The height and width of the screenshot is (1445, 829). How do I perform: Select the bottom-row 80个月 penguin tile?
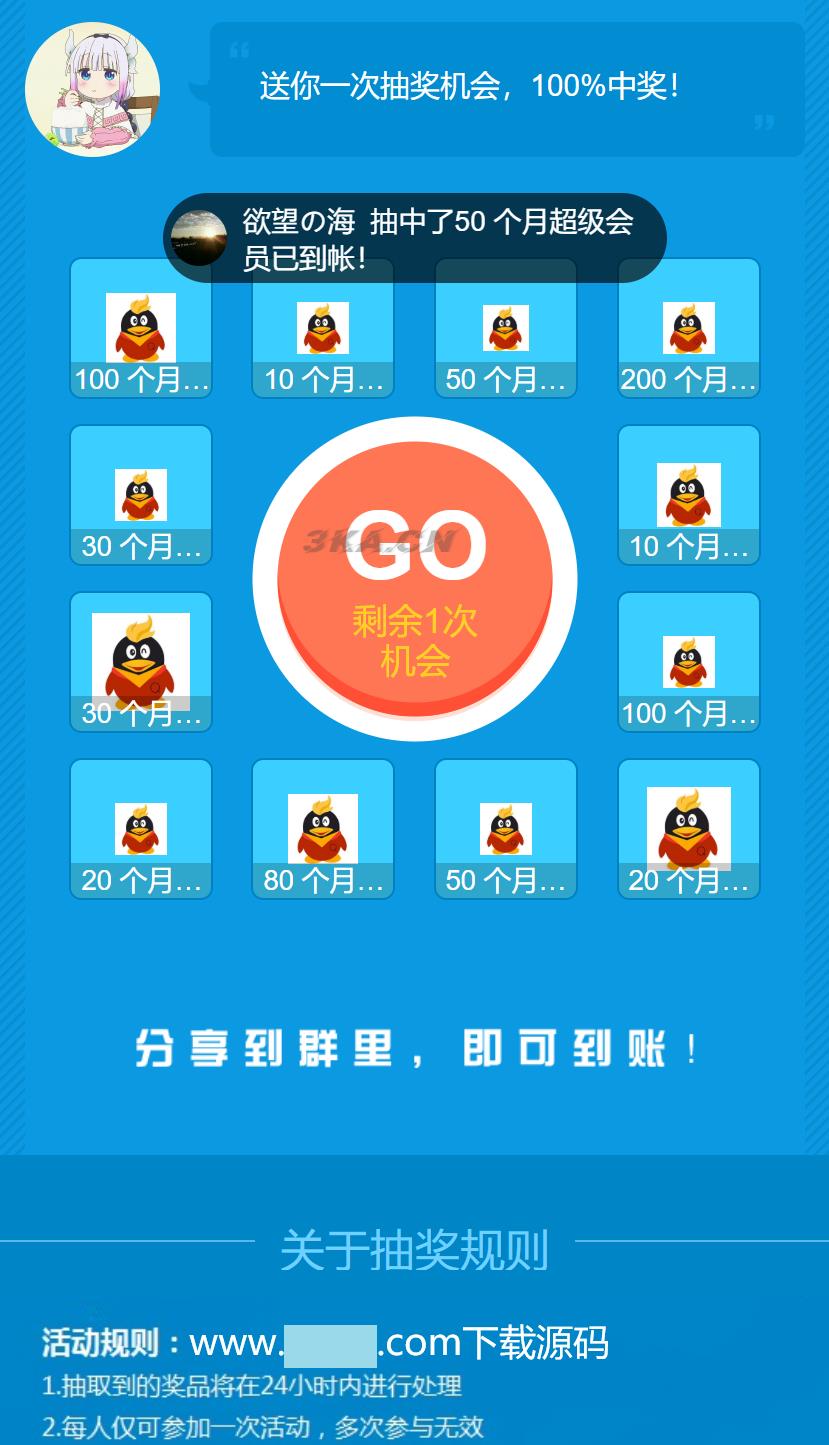tap(322, 827)
